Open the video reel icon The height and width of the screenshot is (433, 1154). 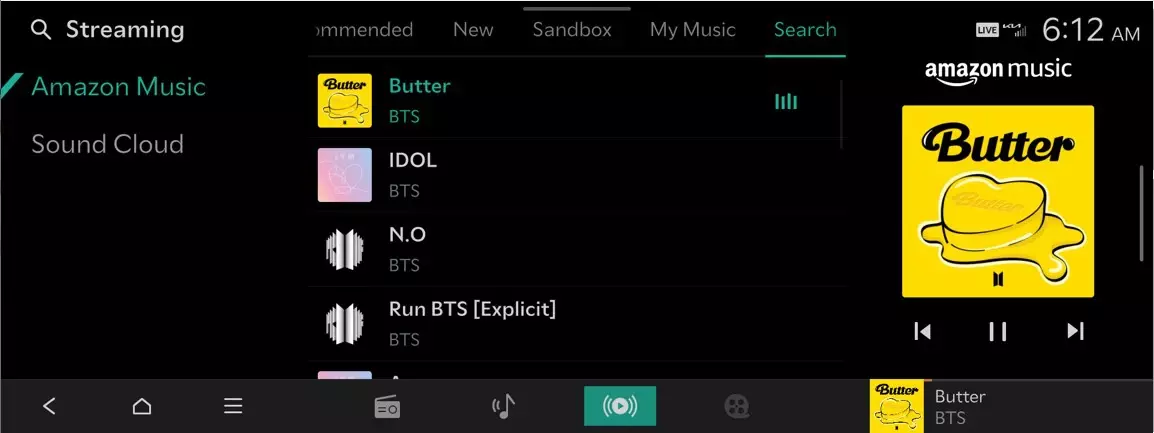[736, 406]
